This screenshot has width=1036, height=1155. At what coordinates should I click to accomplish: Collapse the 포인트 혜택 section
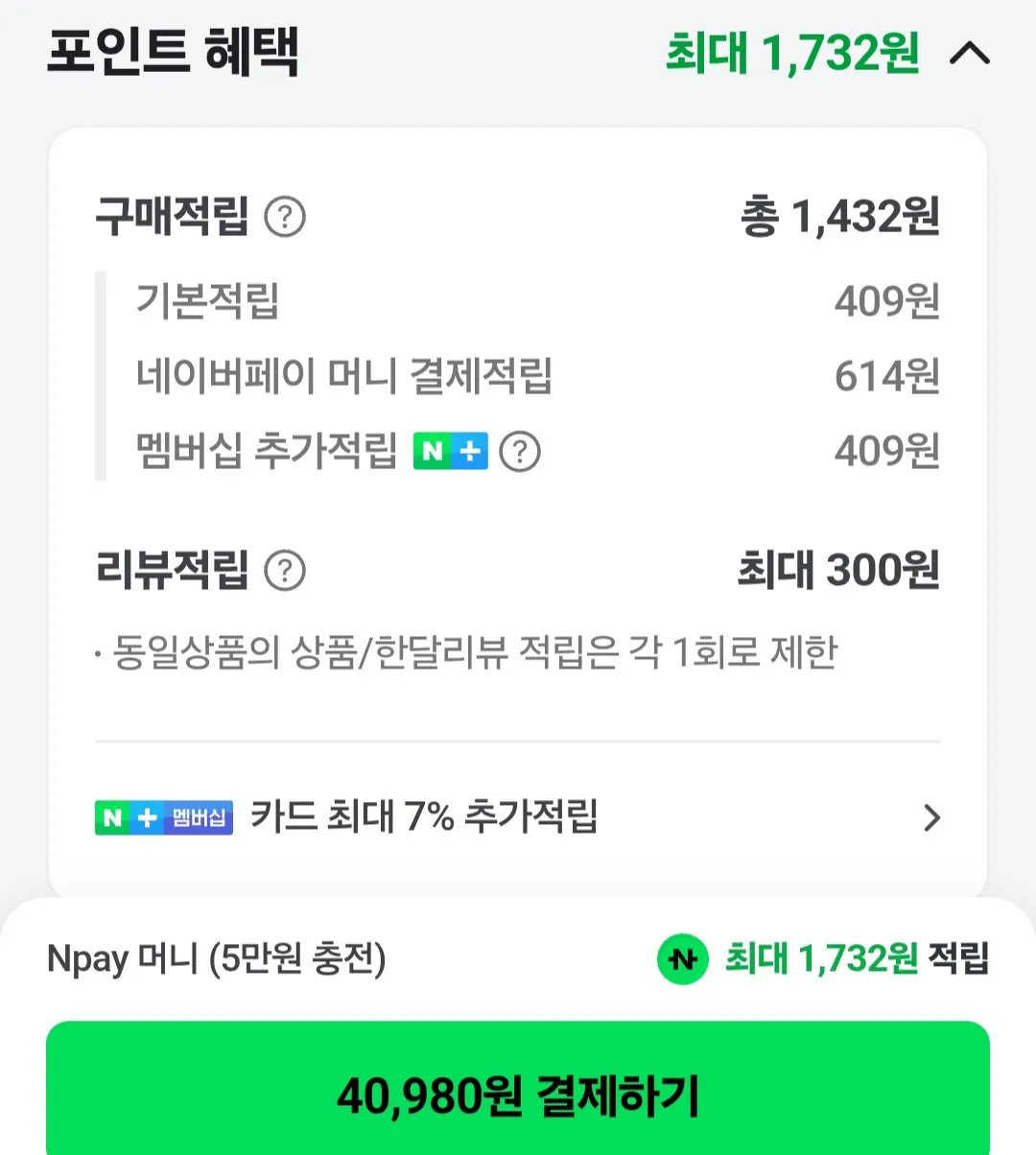pyautogui.click(x=971, y=54)
